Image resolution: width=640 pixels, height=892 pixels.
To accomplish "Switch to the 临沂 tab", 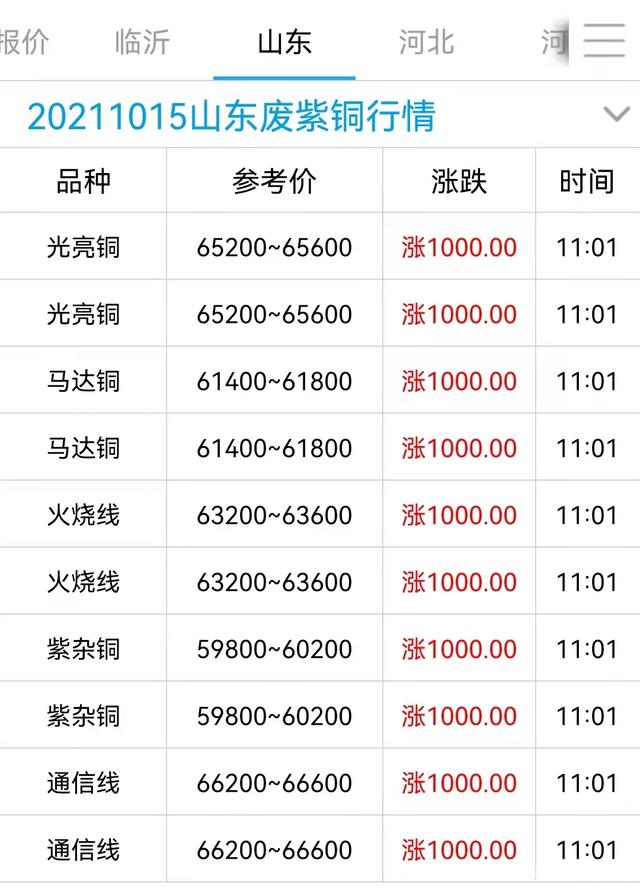I will coord(142,42).
